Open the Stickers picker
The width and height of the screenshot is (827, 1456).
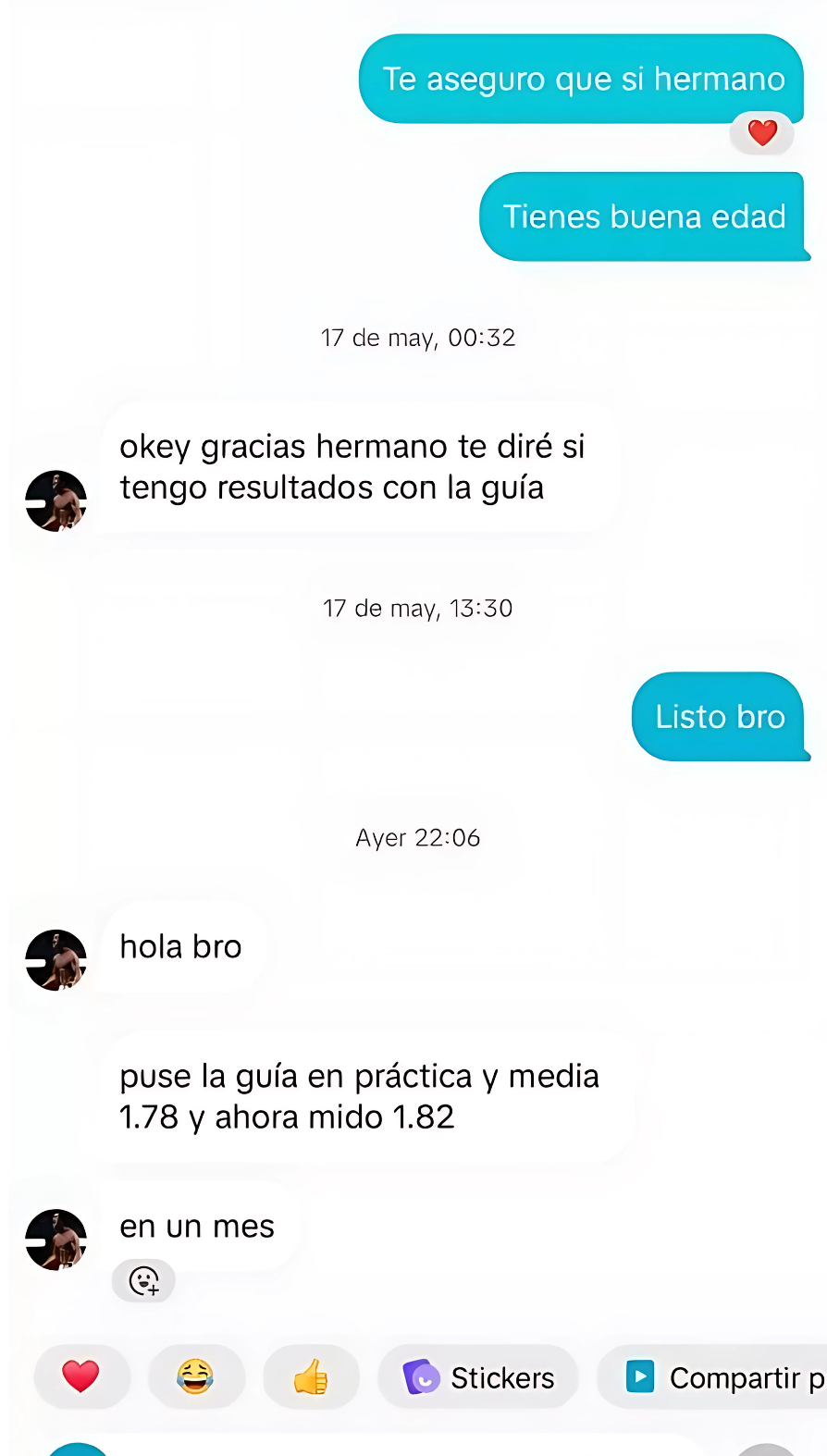(478, 1376)
